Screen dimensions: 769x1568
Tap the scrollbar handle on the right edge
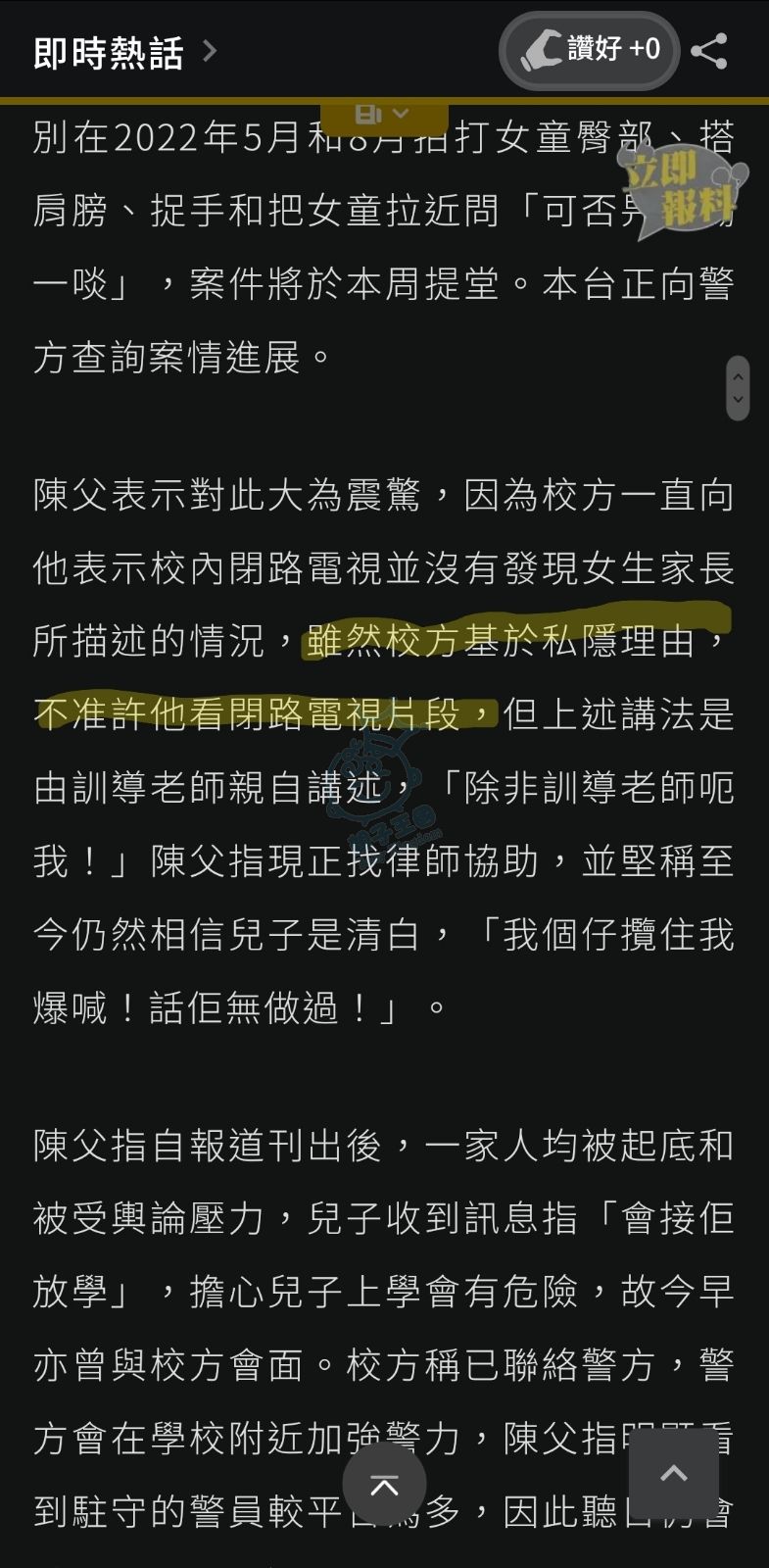[x=738, y=388]
